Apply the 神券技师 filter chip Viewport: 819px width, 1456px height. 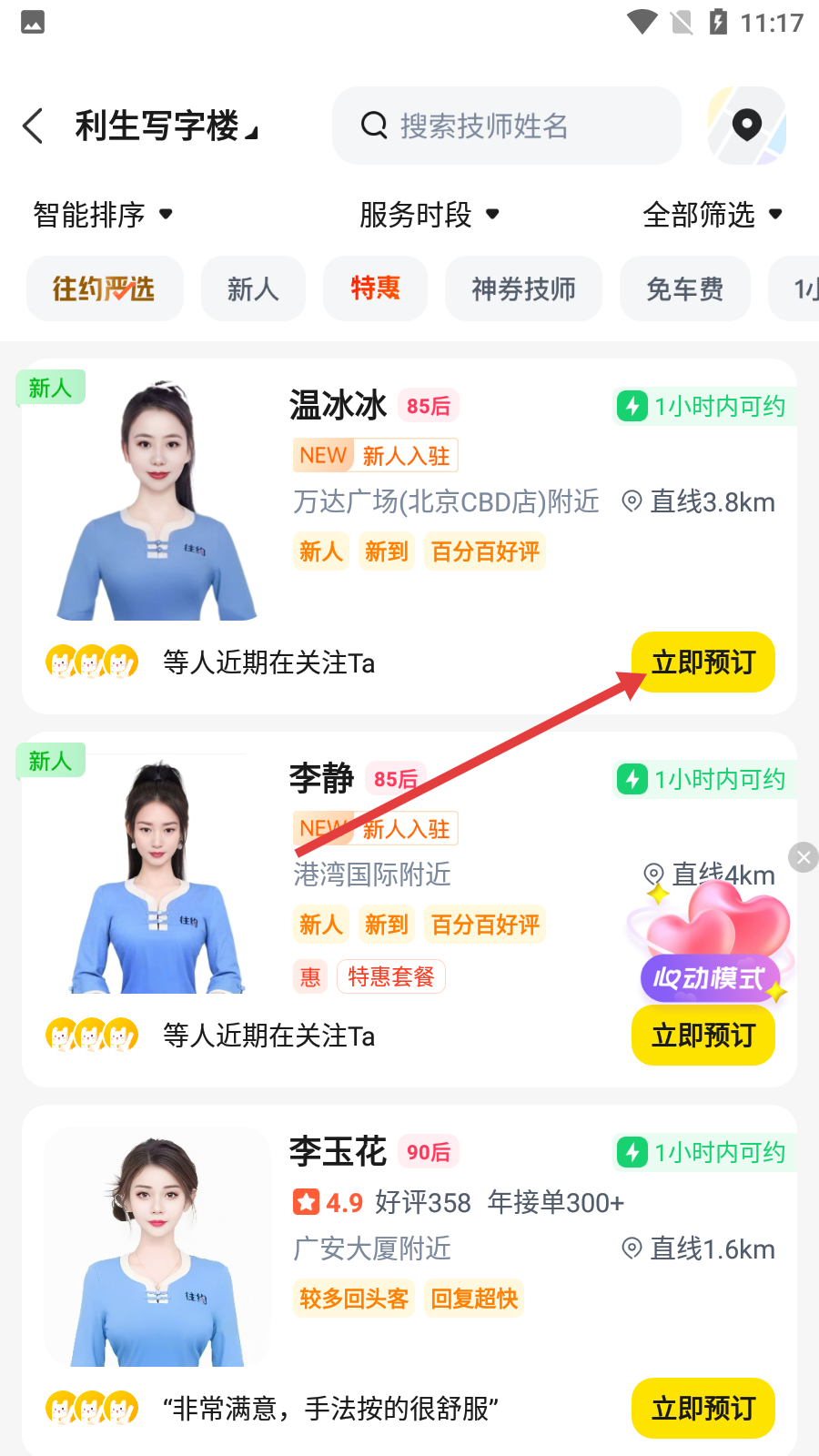coord(523,288)
